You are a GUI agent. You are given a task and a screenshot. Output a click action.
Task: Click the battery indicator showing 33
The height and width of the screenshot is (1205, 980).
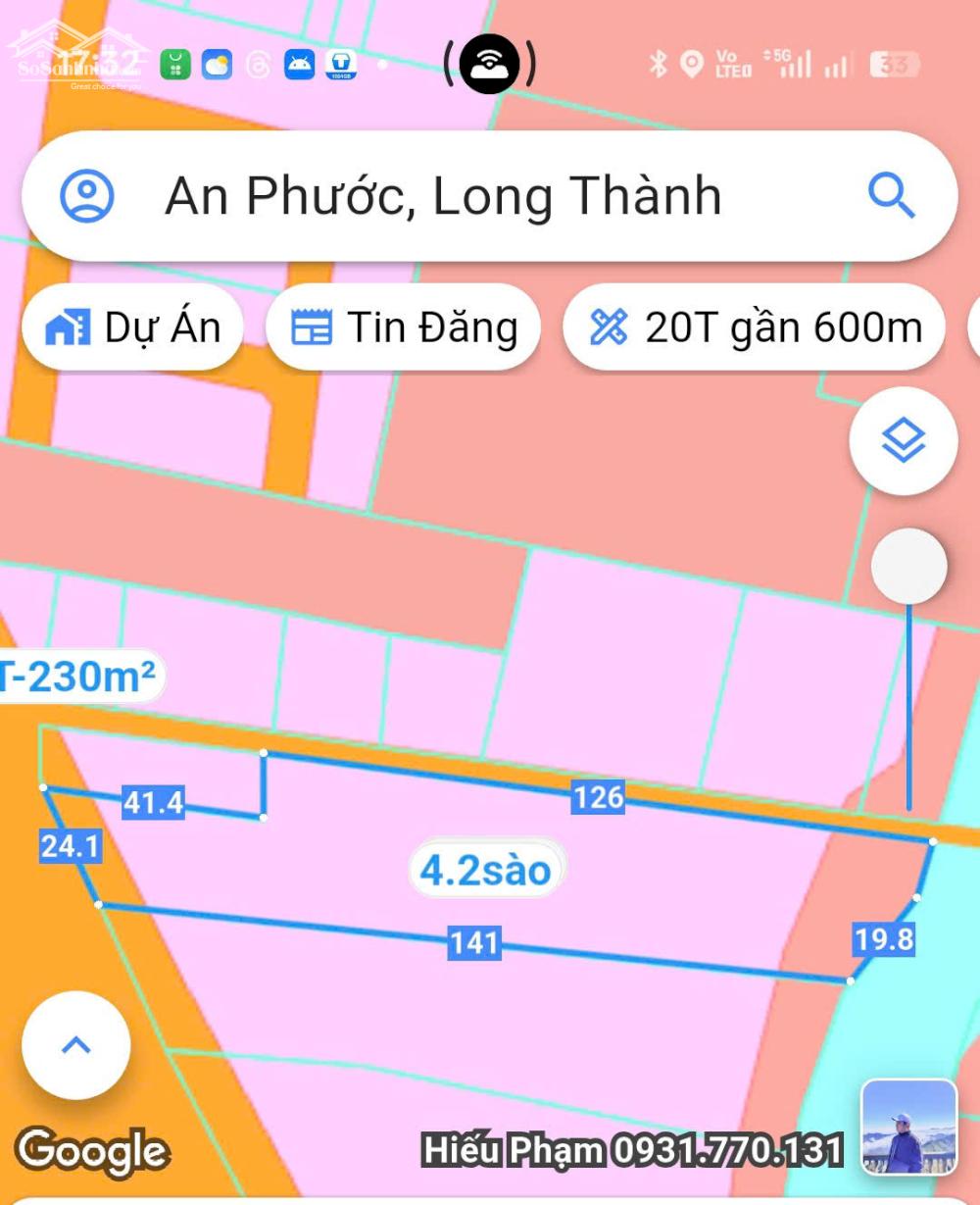(894, 64)
